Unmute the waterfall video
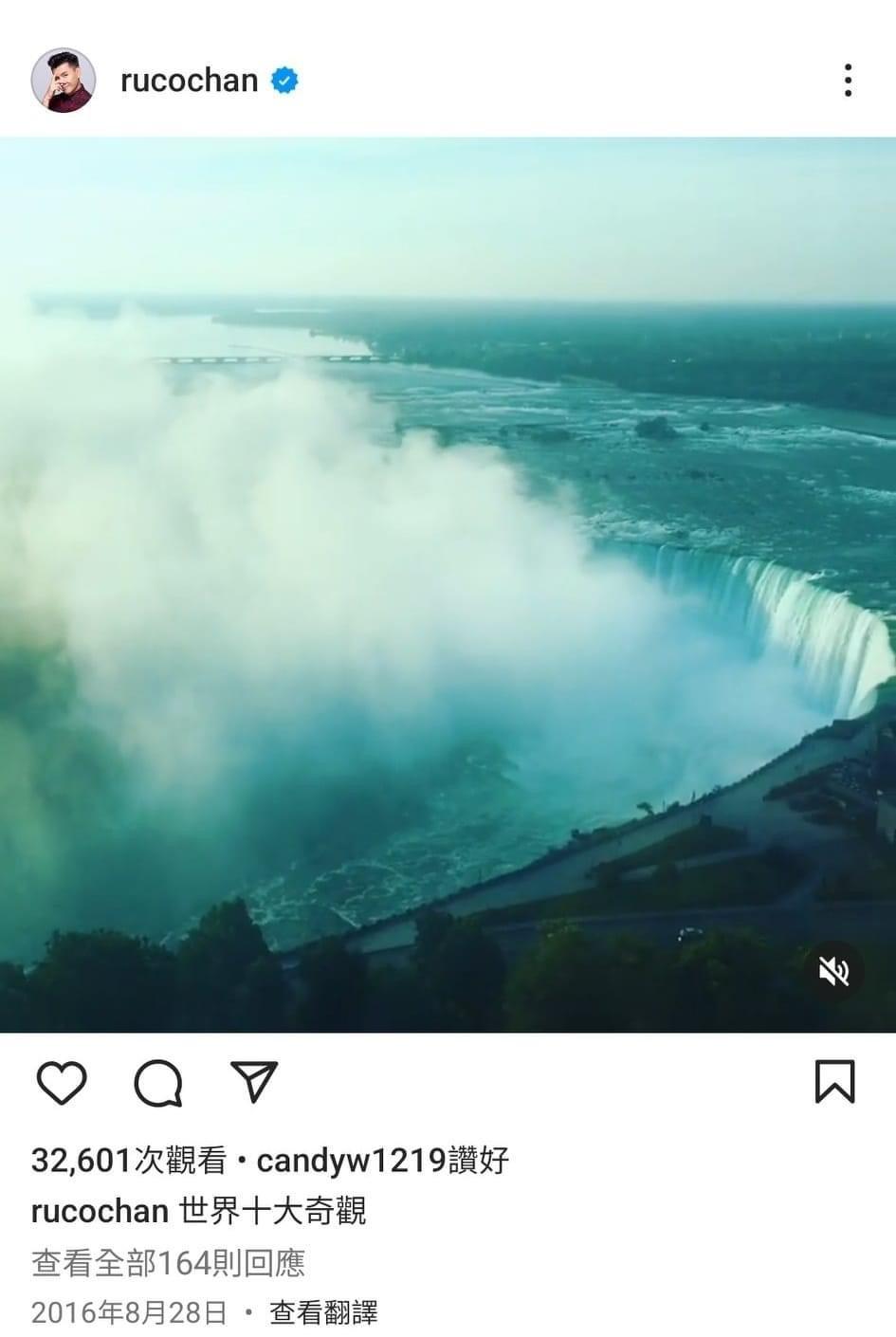Screen dimensions: 896x1337 (834, 971)
